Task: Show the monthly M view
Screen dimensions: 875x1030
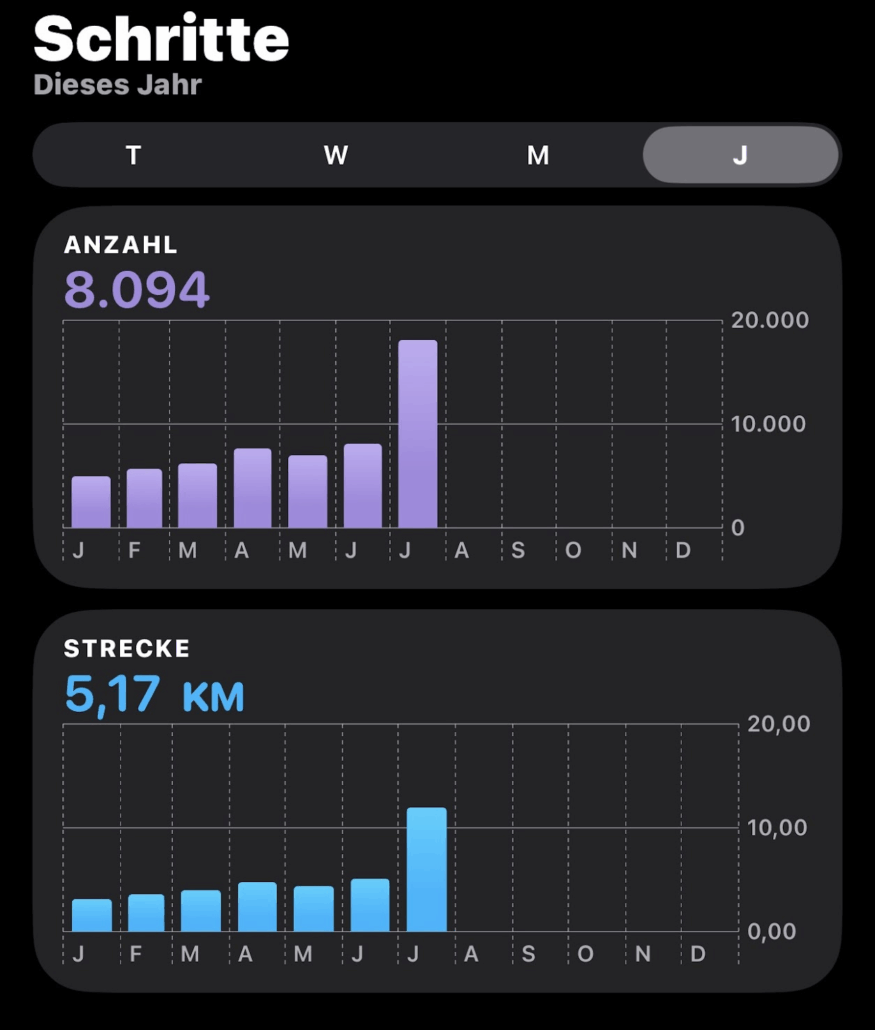Action: tap(538, 156)
